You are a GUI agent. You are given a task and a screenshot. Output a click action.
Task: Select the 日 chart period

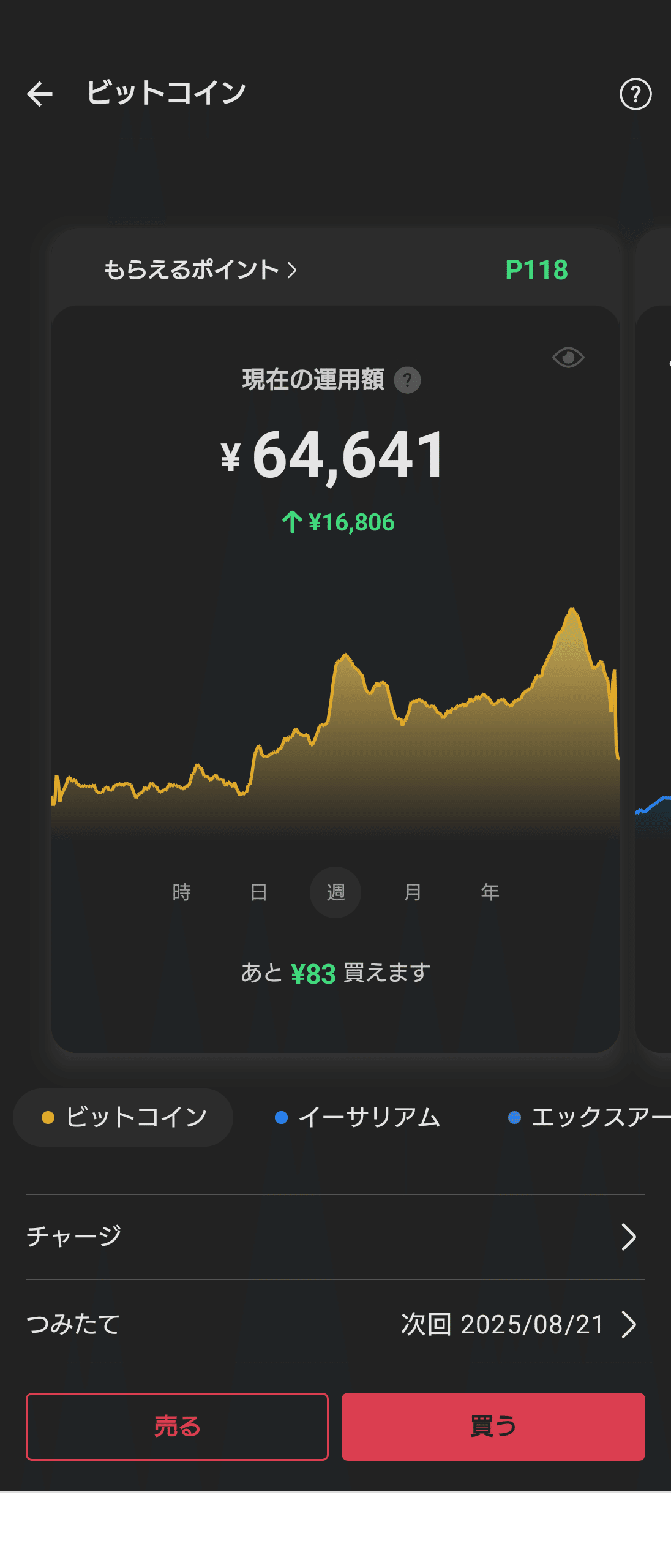(259, 892)
